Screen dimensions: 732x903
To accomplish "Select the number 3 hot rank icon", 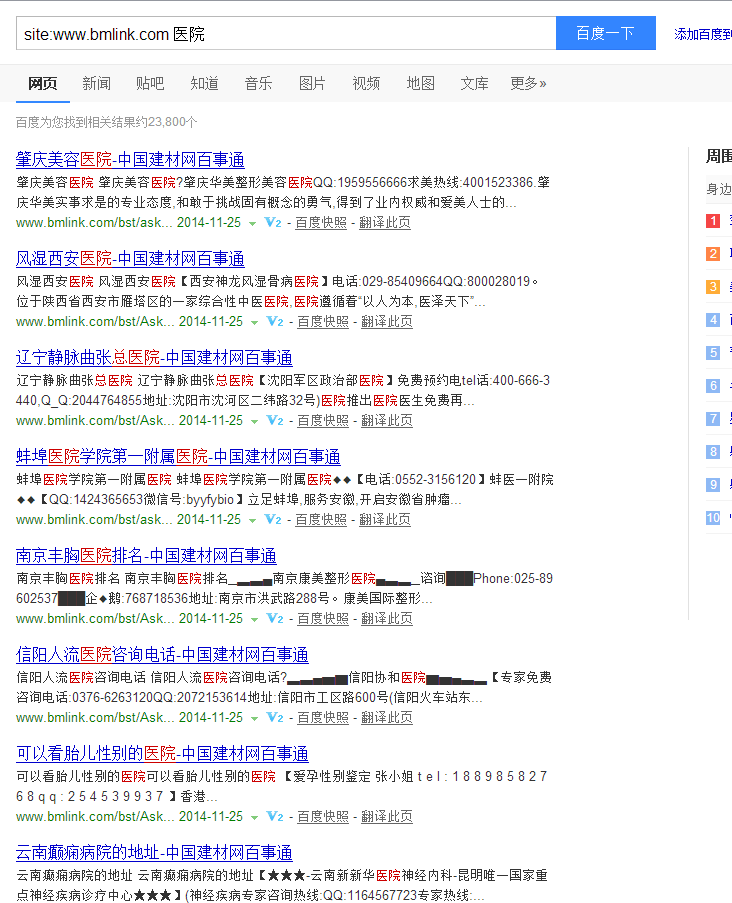I will point(711,288).
